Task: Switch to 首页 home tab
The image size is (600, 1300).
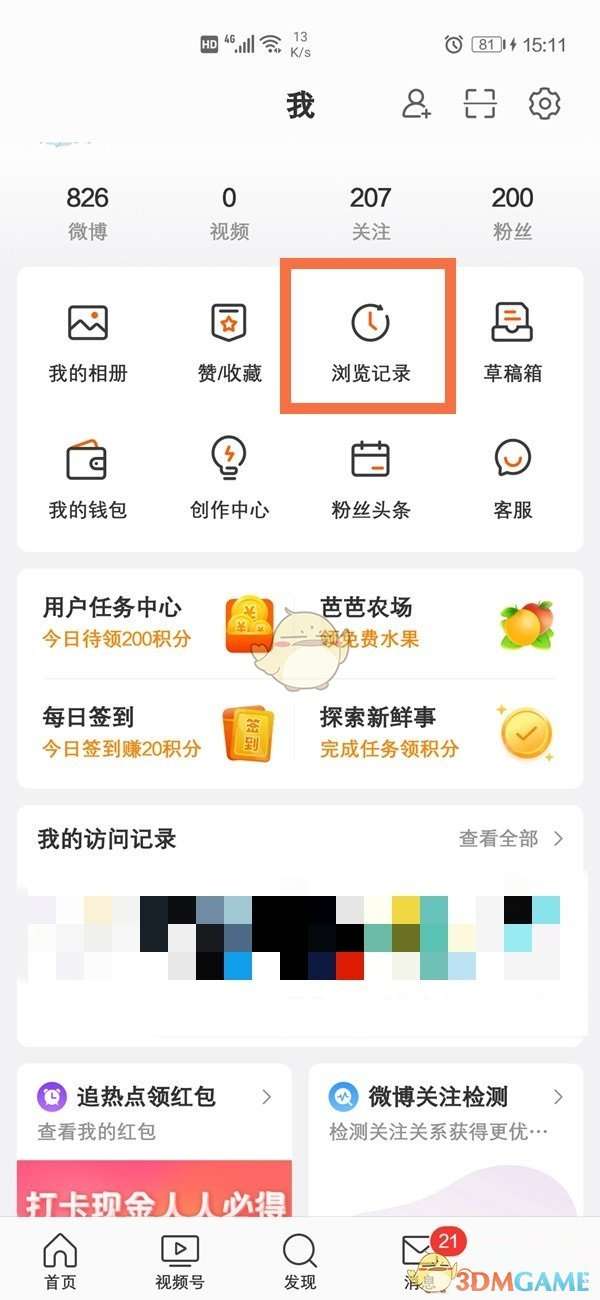Action: 60,1262
